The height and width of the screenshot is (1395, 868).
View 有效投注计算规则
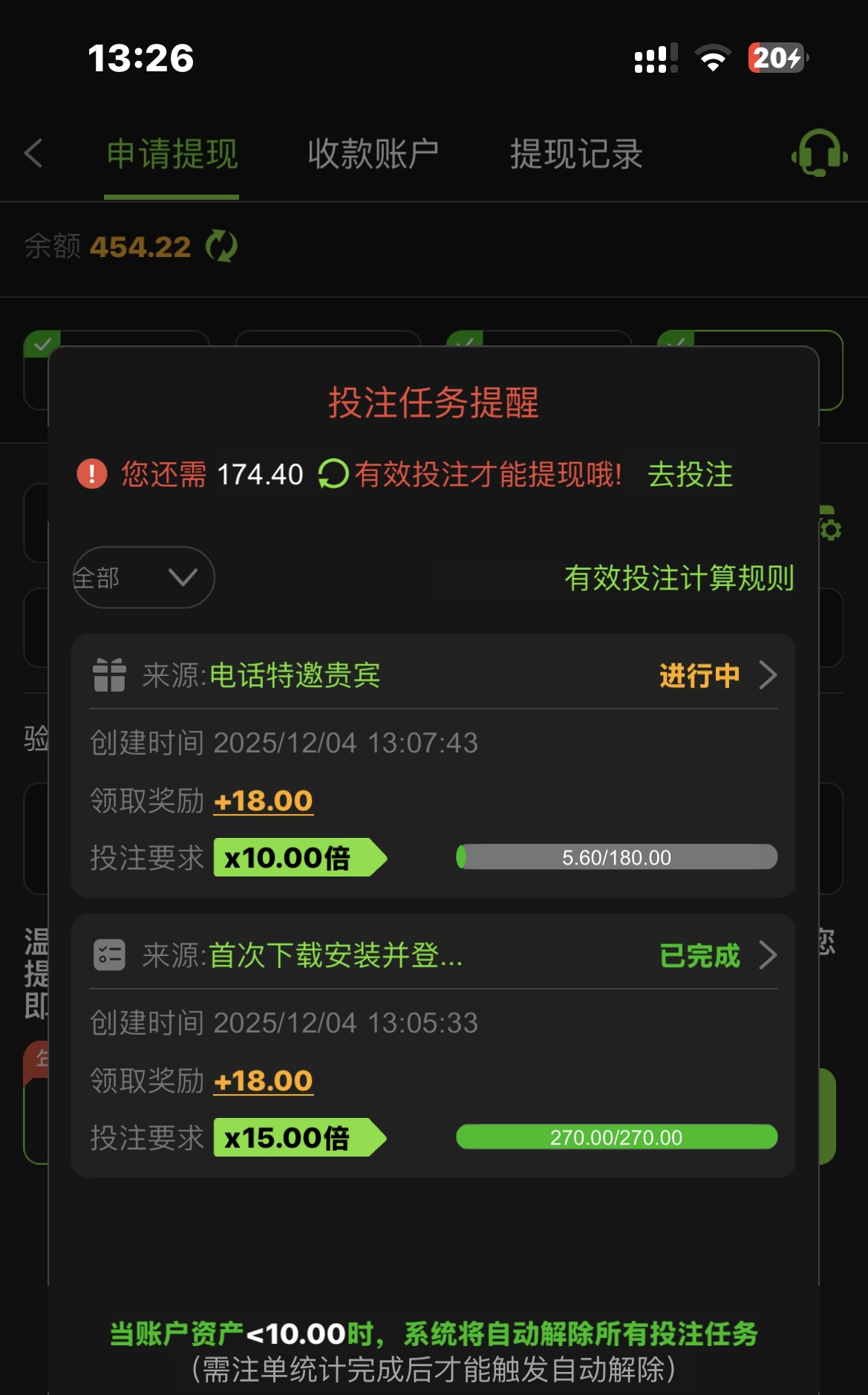pyautogui.click(x=679, y=578)
